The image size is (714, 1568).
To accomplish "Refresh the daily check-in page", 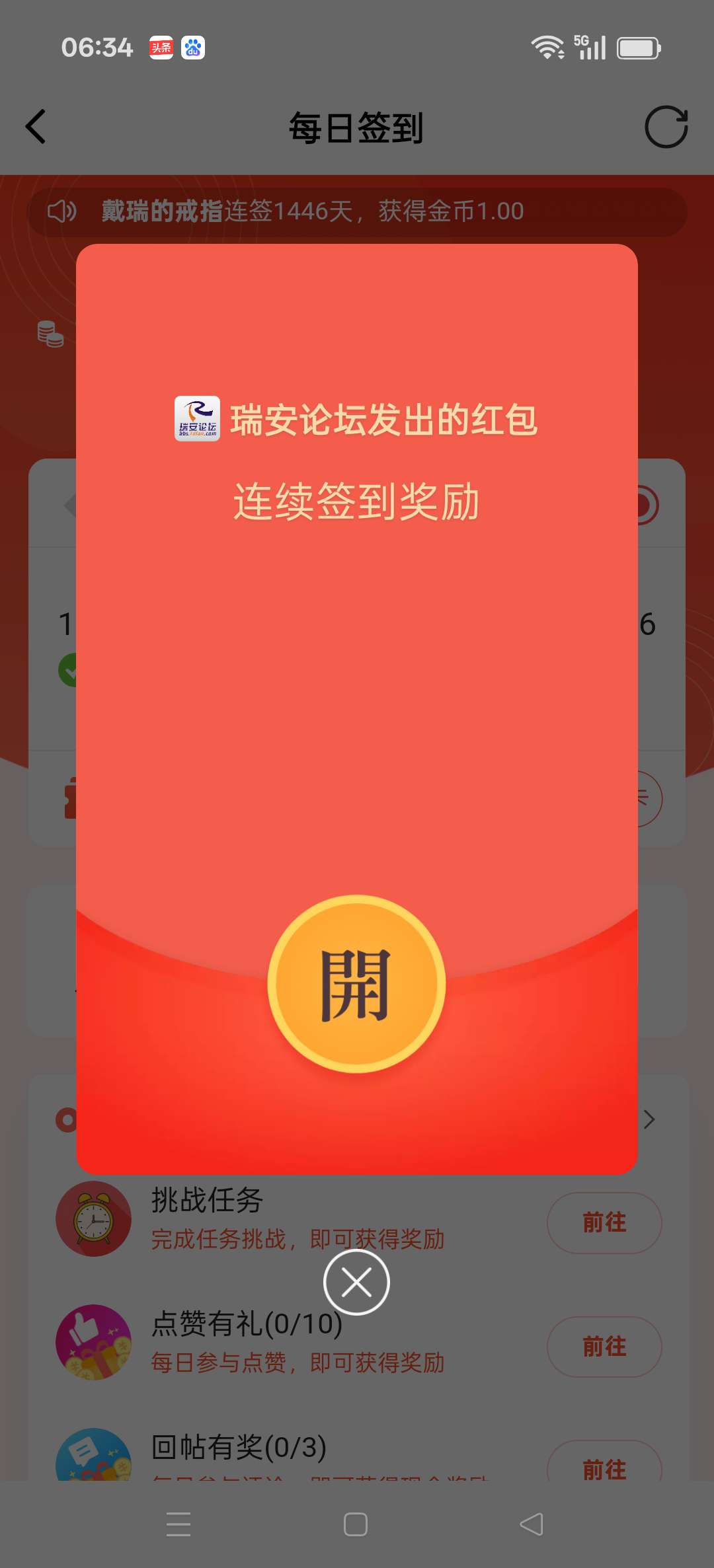I will (x=666, y=127).
